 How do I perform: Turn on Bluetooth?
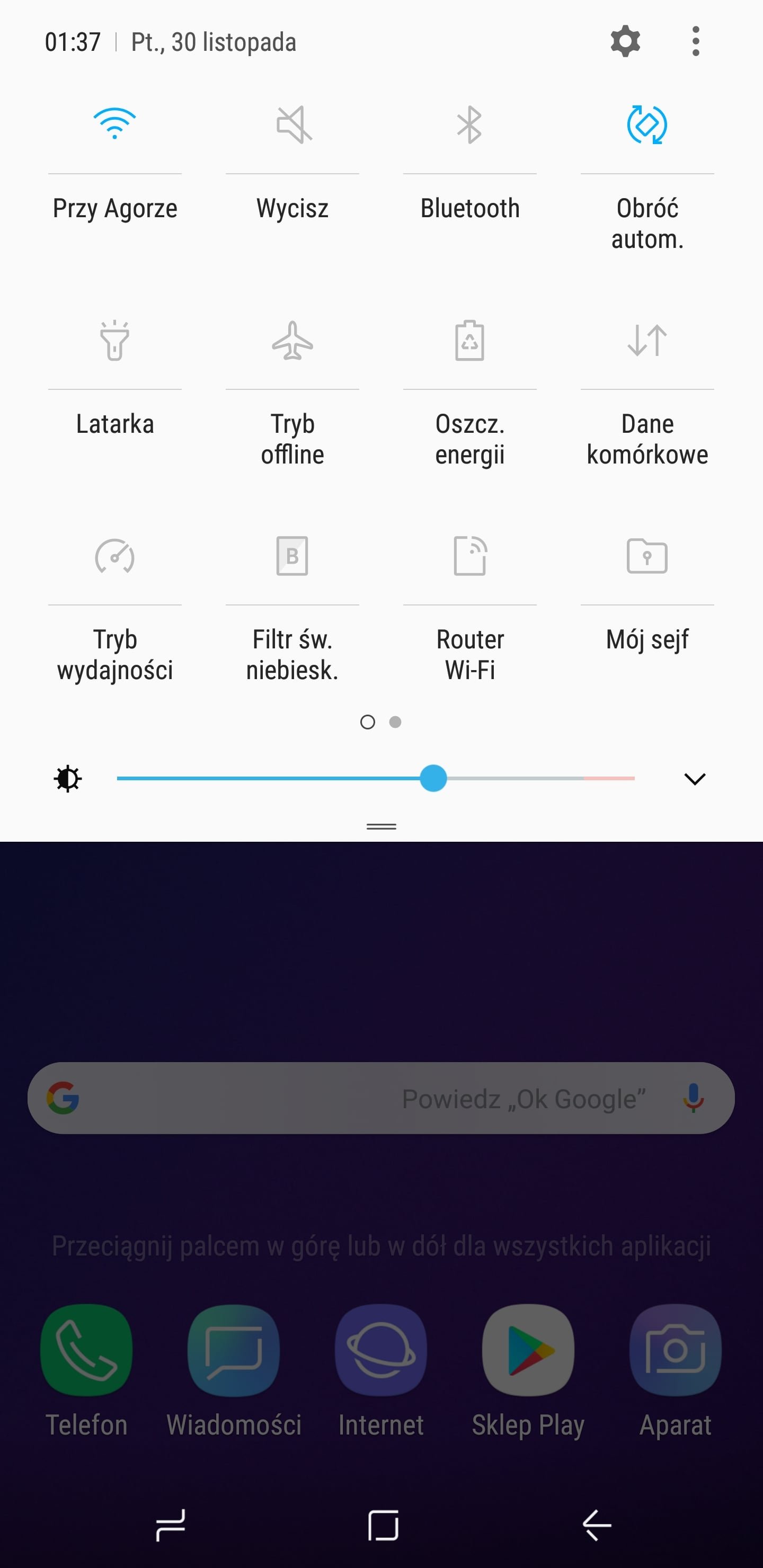(469, 124)
